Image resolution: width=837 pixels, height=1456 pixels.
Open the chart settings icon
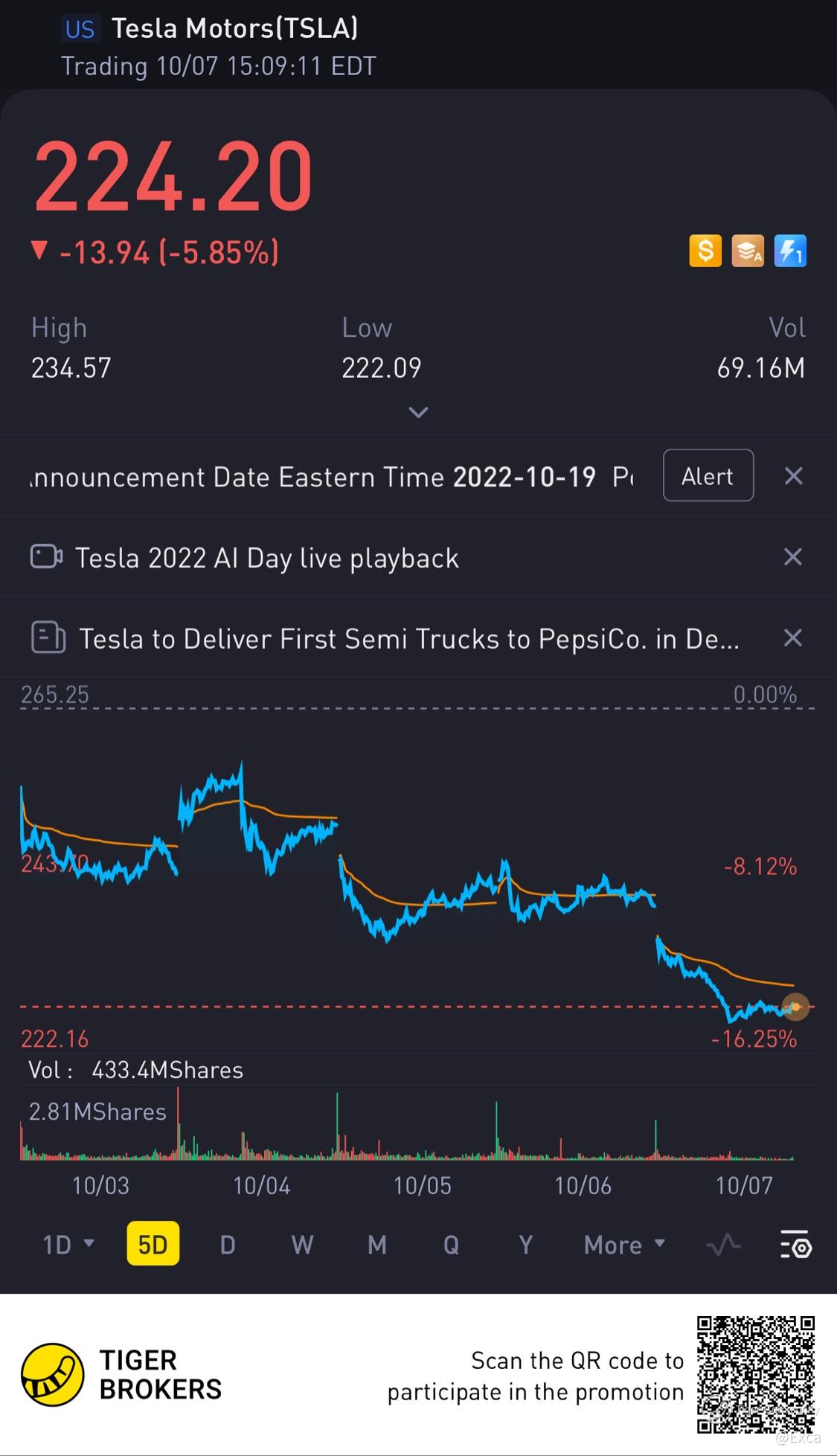(796, 1244)
